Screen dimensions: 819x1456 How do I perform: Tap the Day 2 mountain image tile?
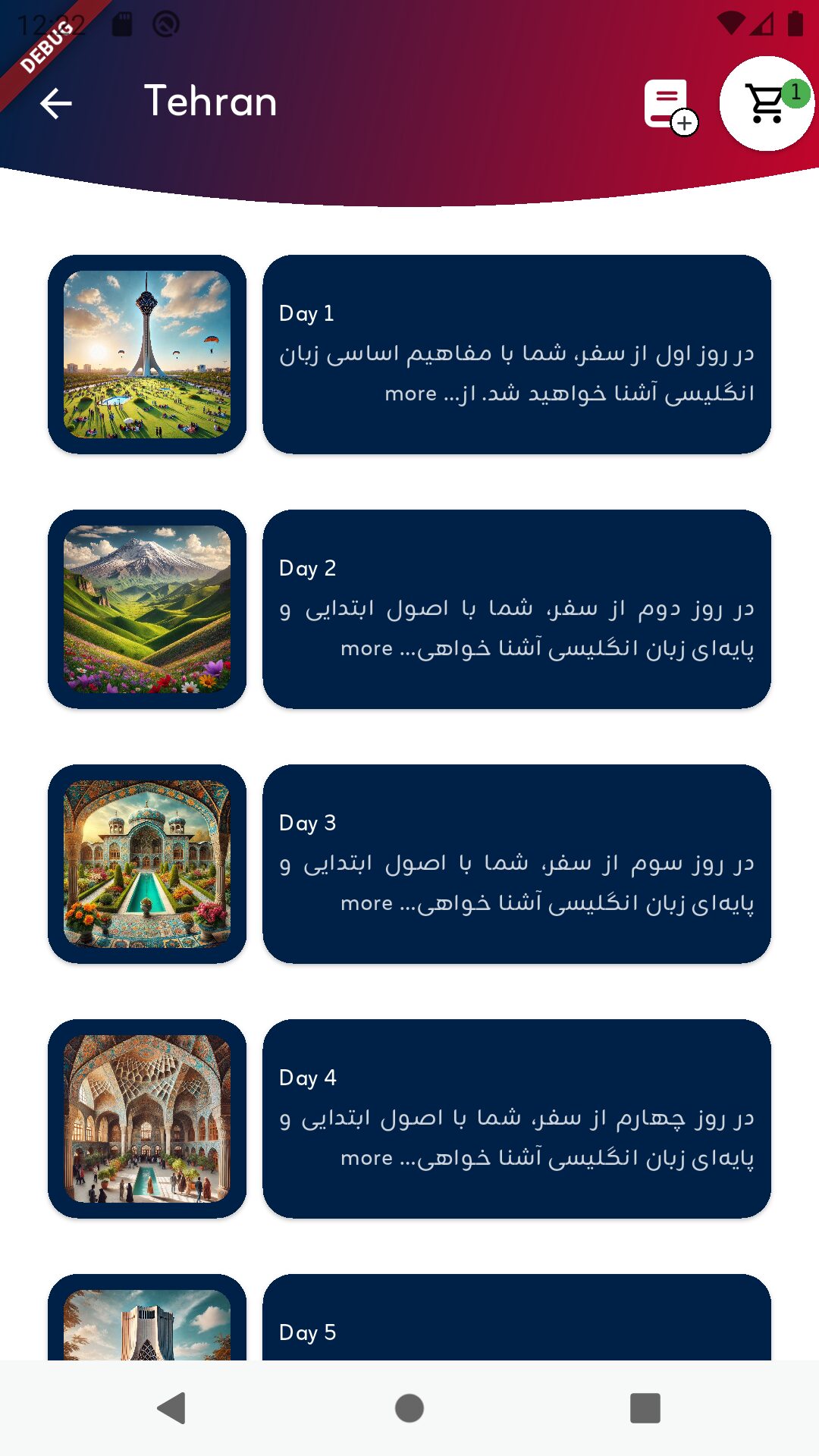[147, 609]
